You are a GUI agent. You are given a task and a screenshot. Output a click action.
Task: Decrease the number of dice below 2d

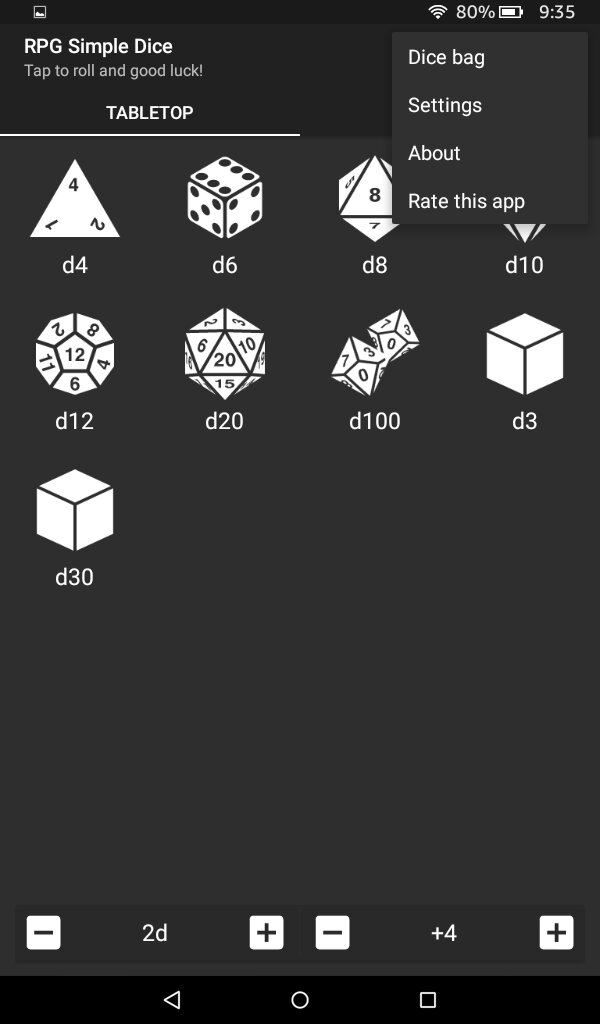(43, 932)
